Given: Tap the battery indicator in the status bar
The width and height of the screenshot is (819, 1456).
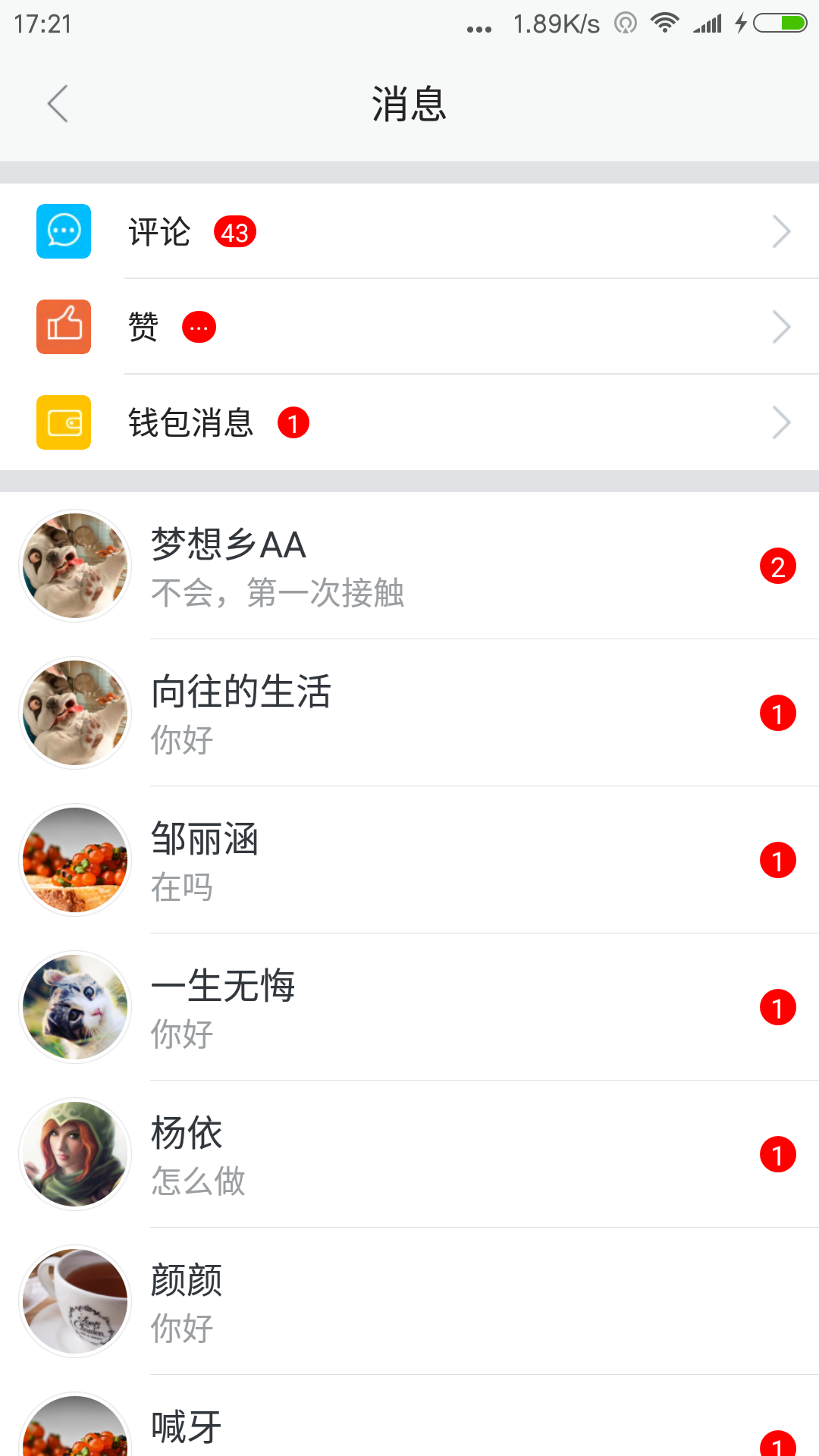Looking at the screenshot, I should pos(781,23).
